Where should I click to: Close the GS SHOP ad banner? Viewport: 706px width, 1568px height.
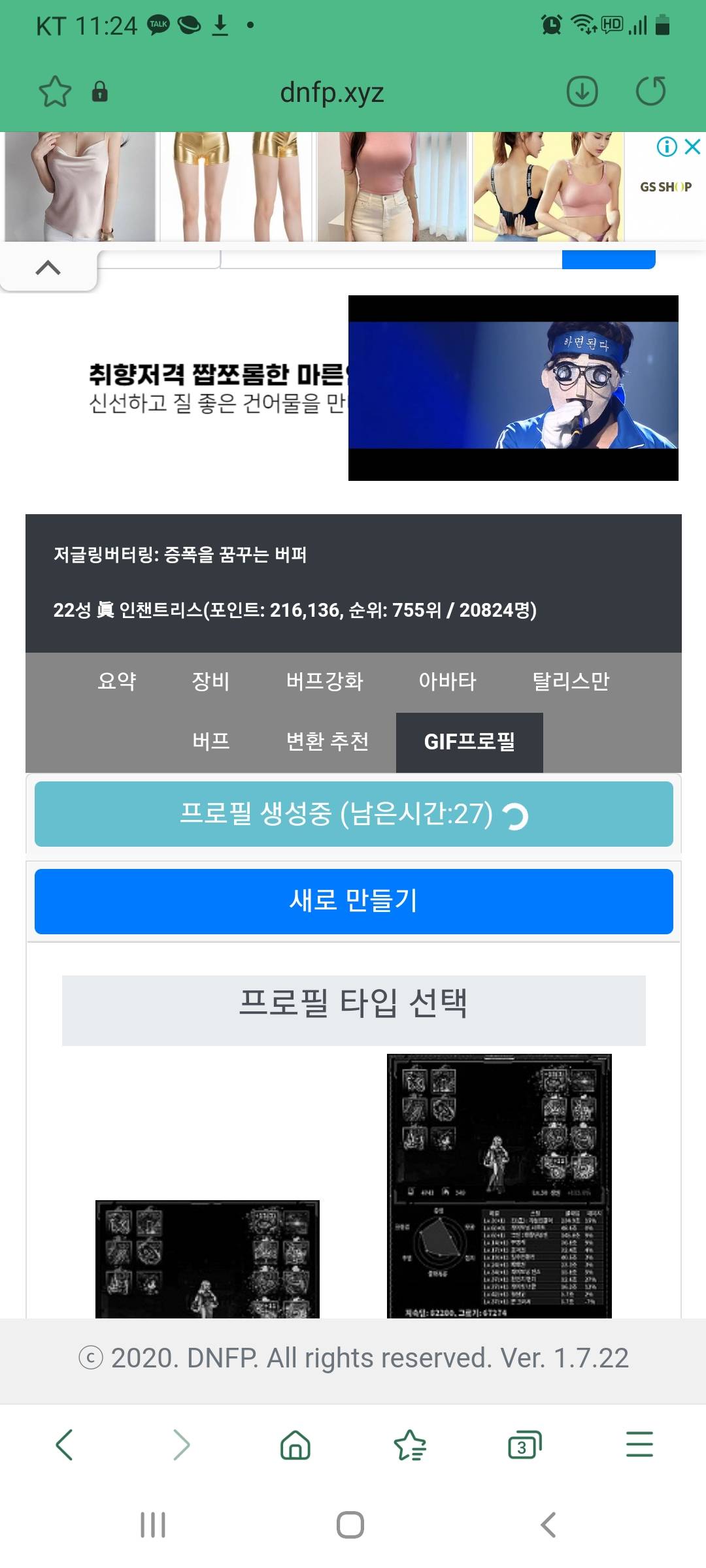693,146
